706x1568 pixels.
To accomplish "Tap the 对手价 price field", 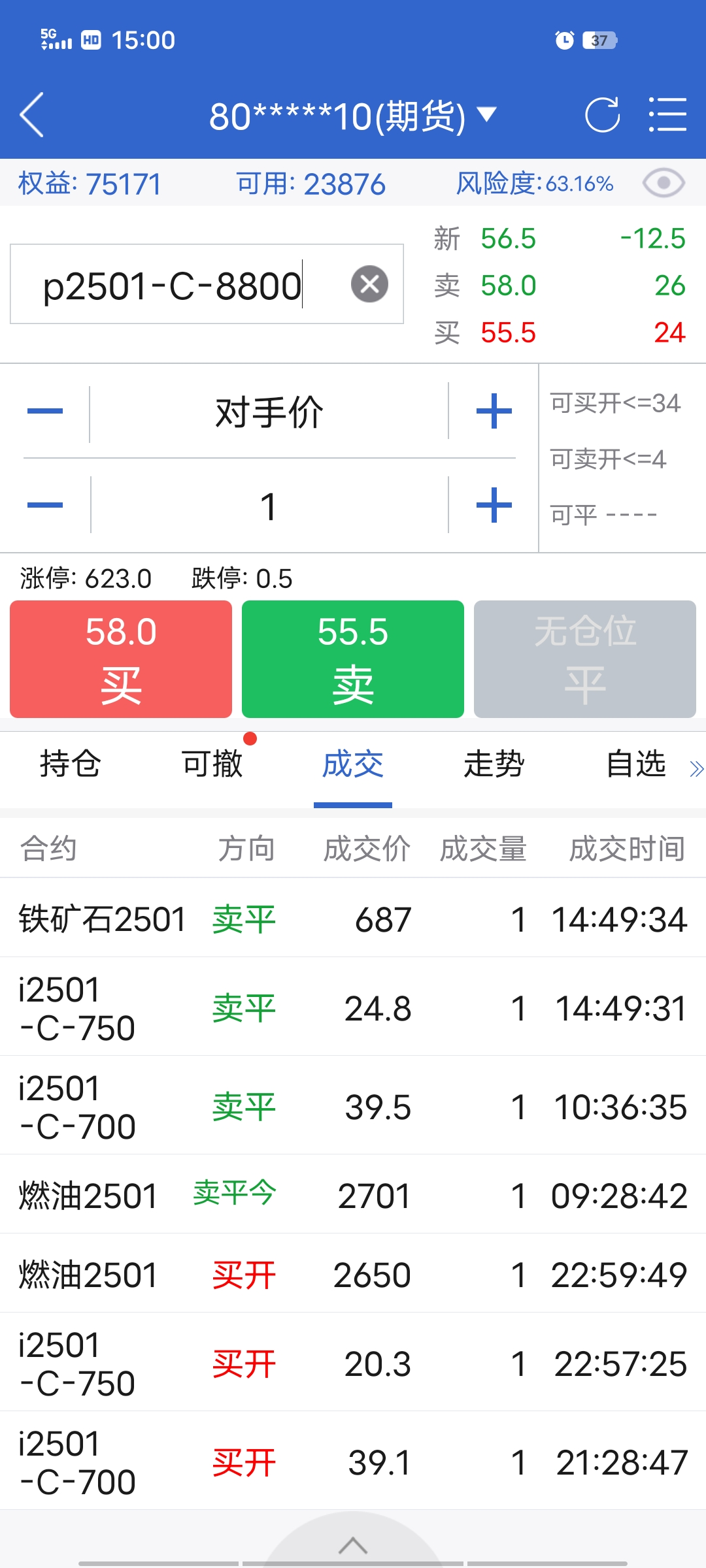I will [x=269, y=412].
